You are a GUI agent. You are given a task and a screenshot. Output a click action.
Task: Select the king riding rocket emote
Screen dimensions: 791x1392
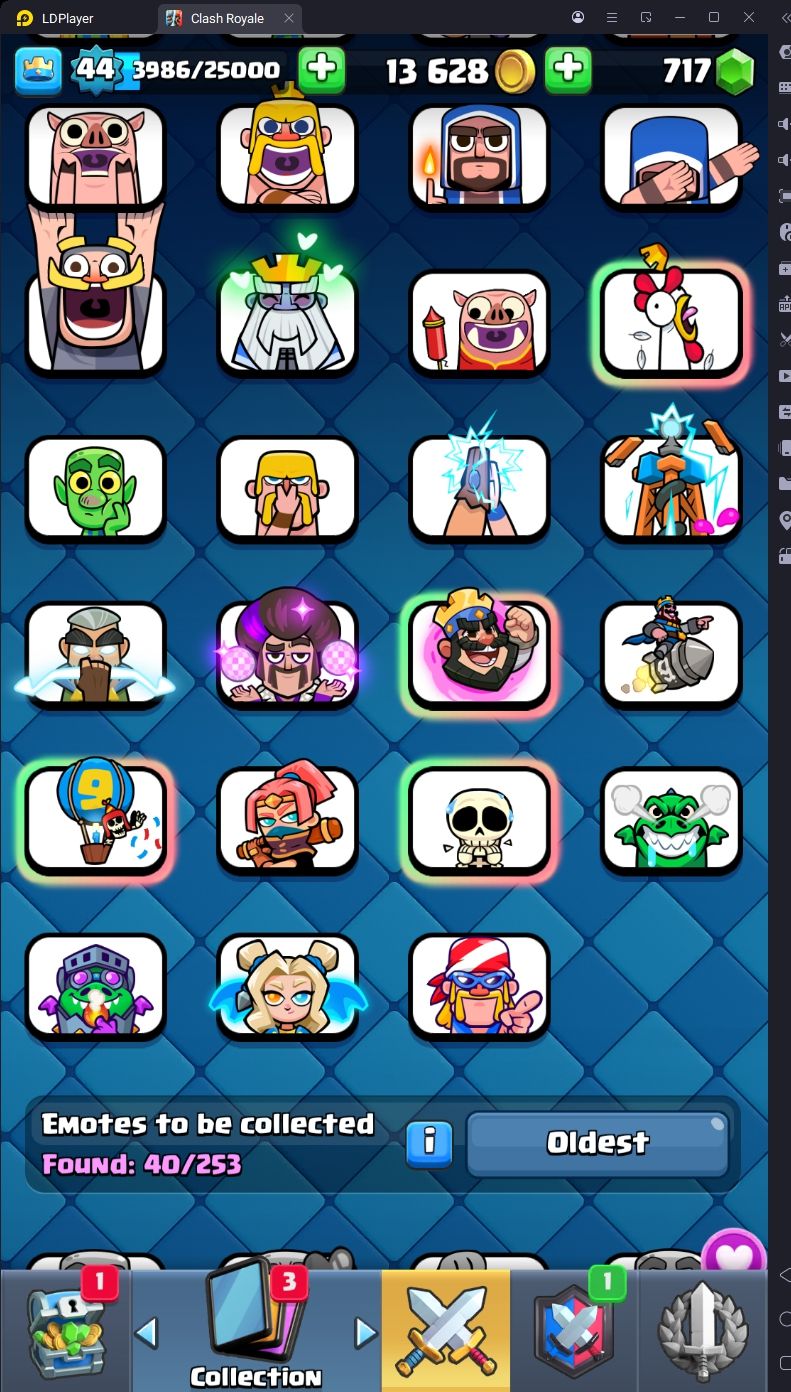(x=671, y=653)
